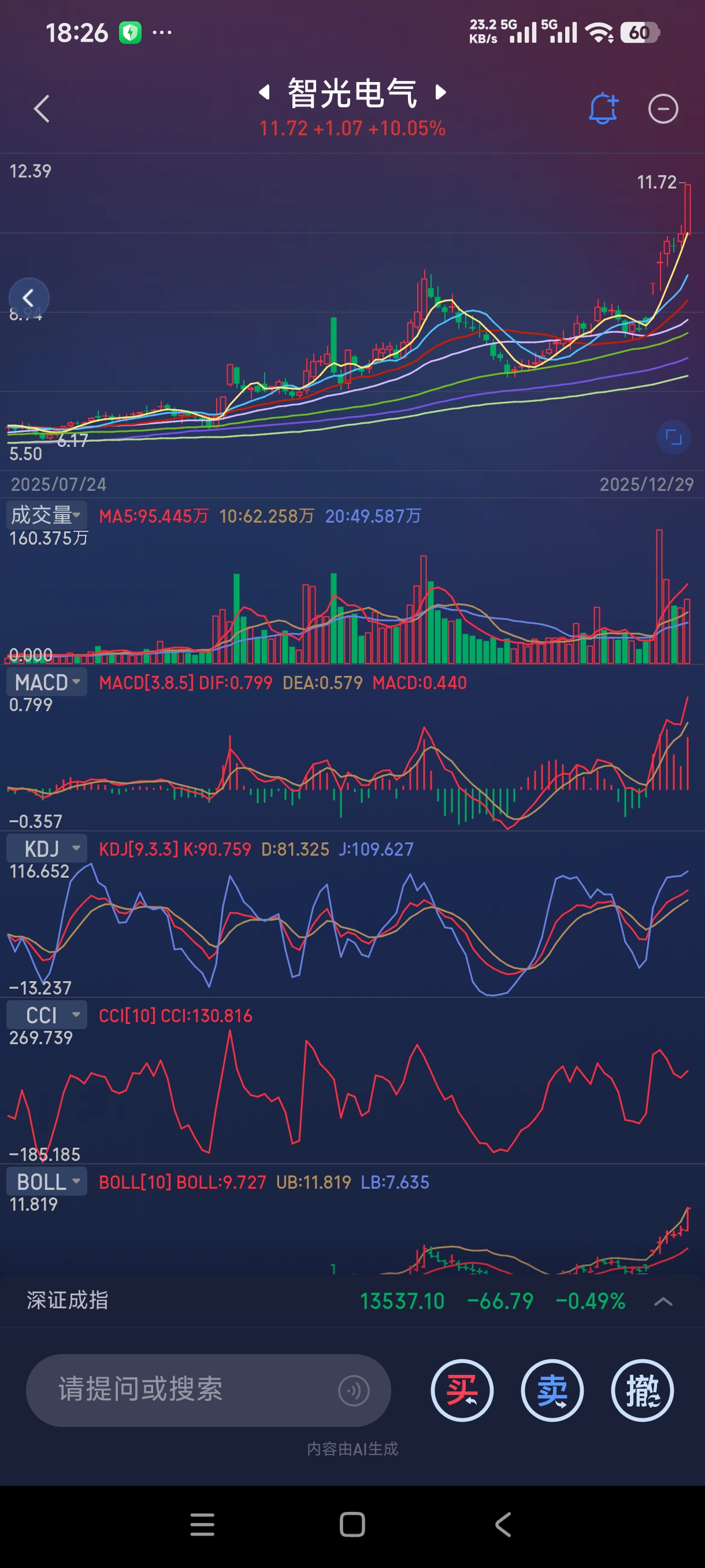
Task: Open the chart in fullscreen mode
Action: (x=673, y=437)
